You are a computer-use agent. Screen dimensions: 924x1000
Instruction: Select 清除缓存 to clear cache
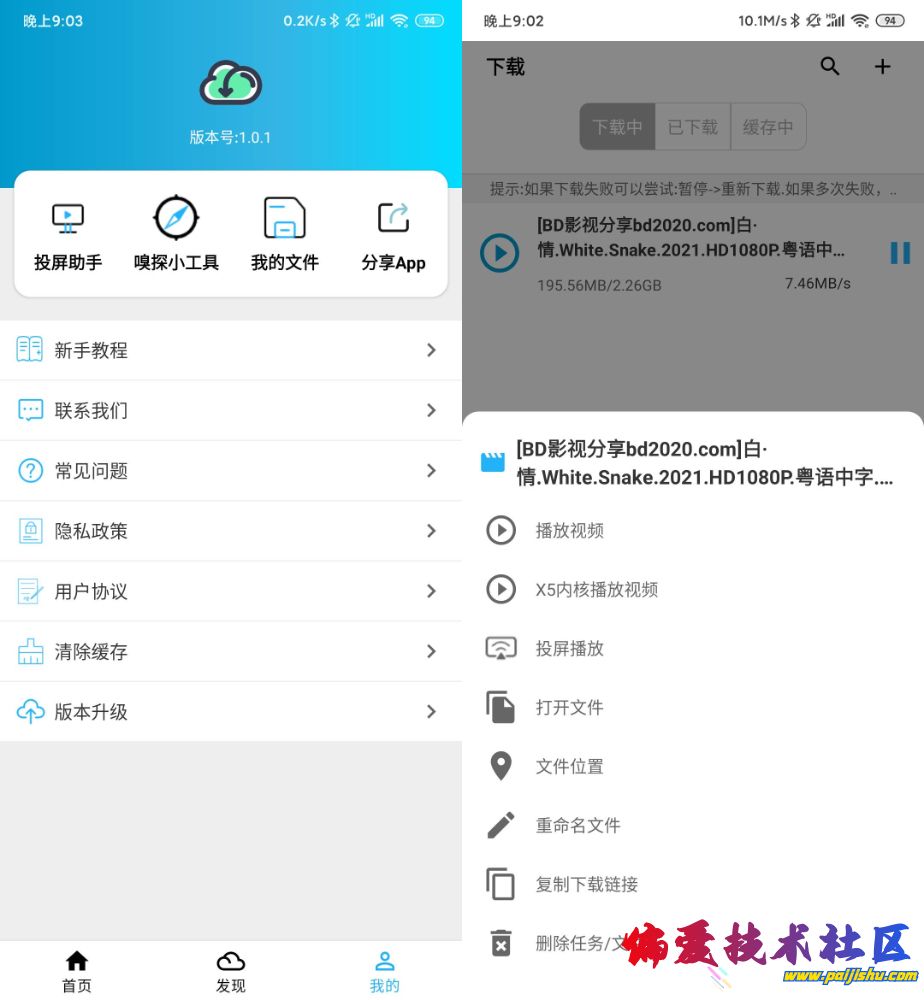coord(230,652)
